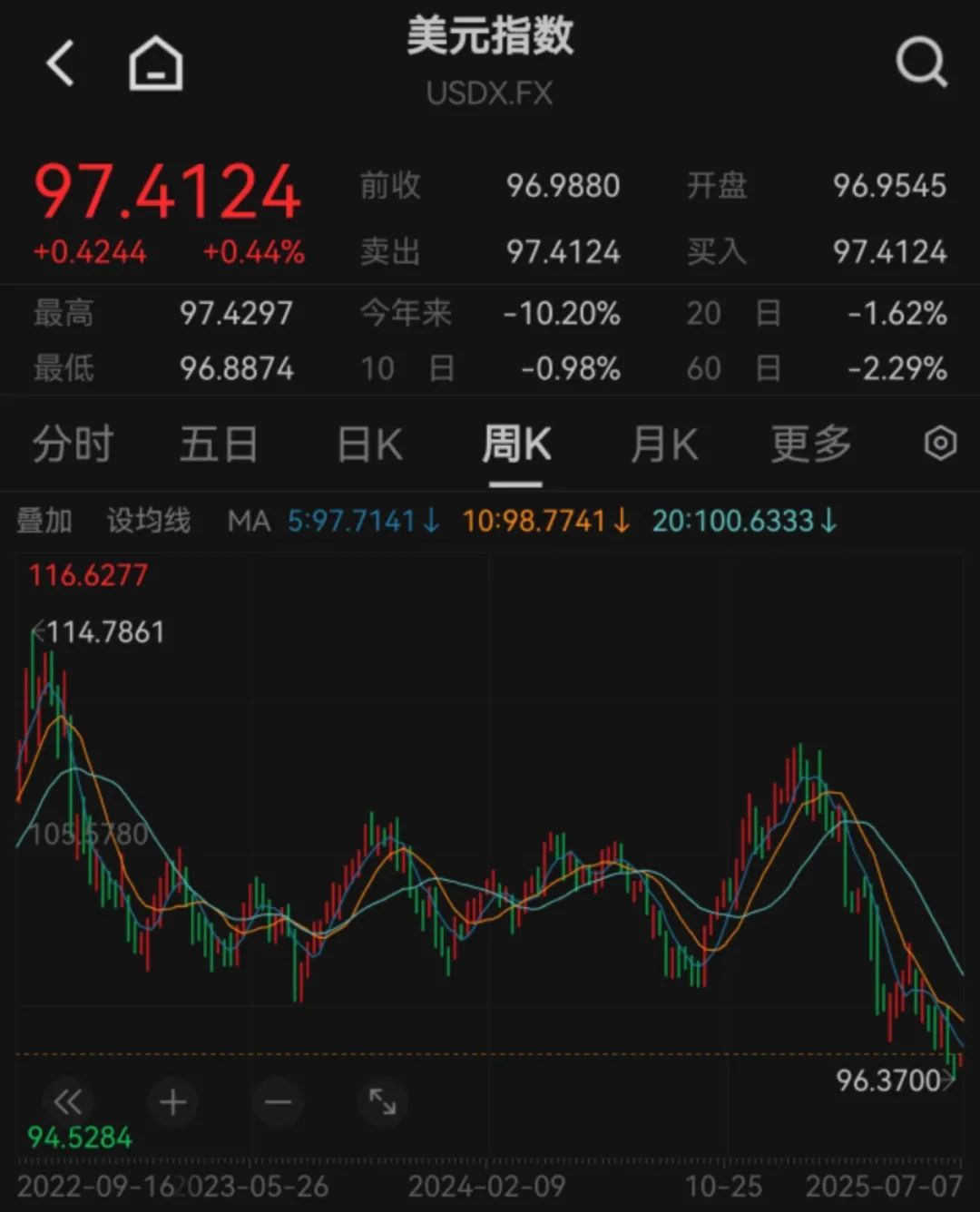
Task: Open chart settings hexagon icon
Action: [940, 444]
